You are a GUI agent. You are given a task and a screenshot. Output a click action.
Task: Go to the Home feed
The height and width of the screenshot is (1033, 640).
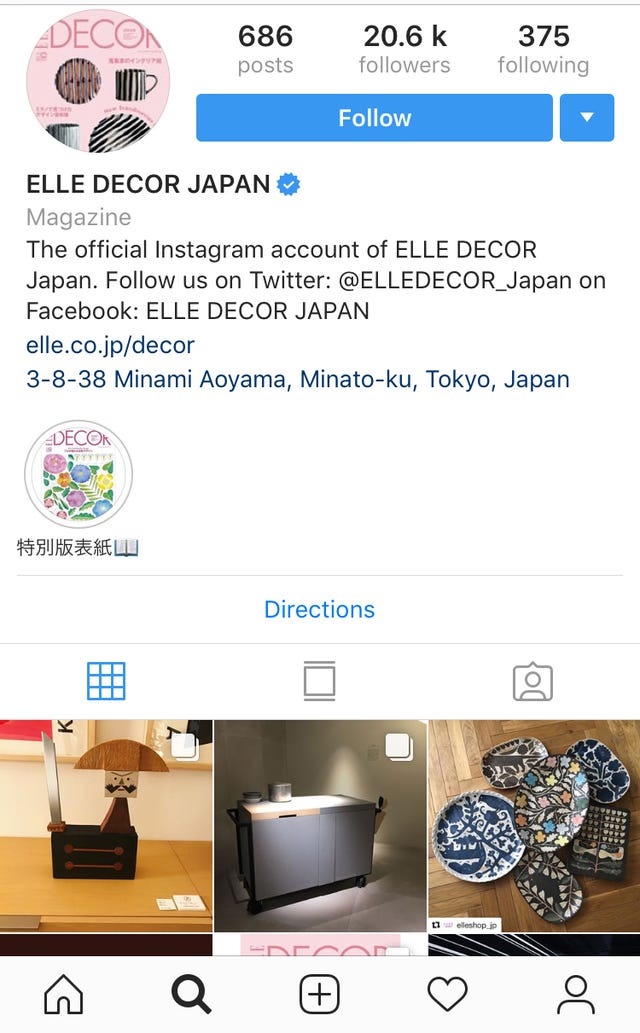click(64, 994)
